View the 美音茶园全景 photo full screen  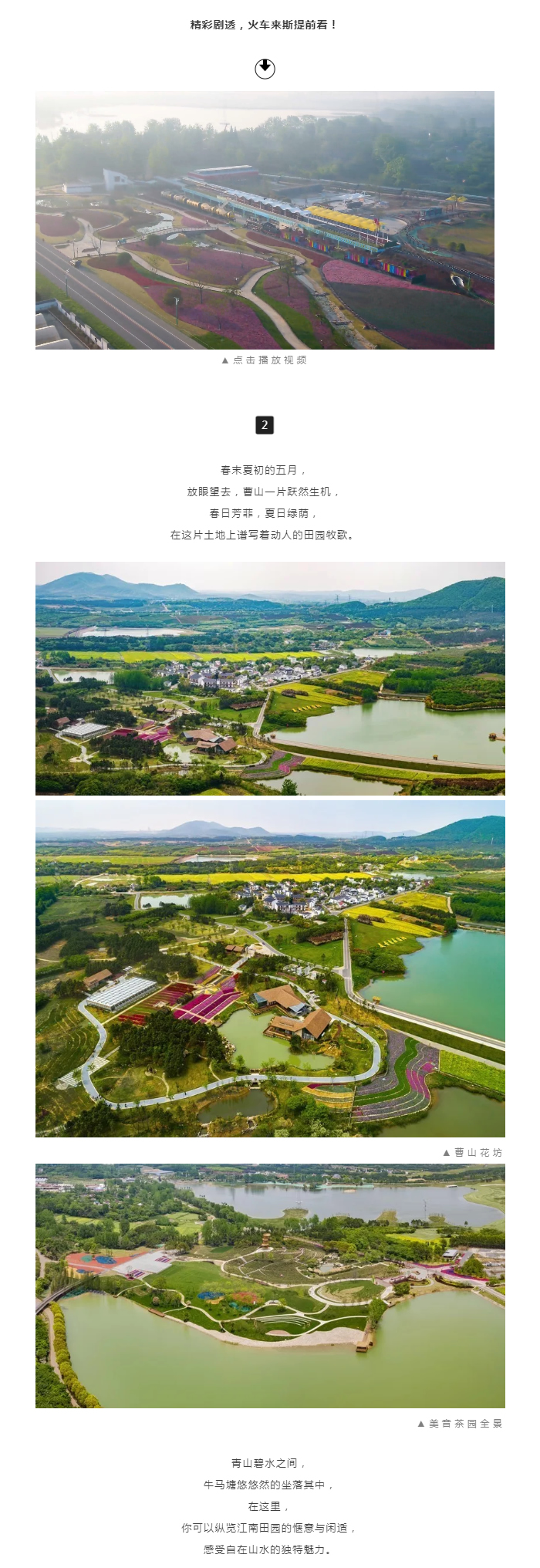270,1286
